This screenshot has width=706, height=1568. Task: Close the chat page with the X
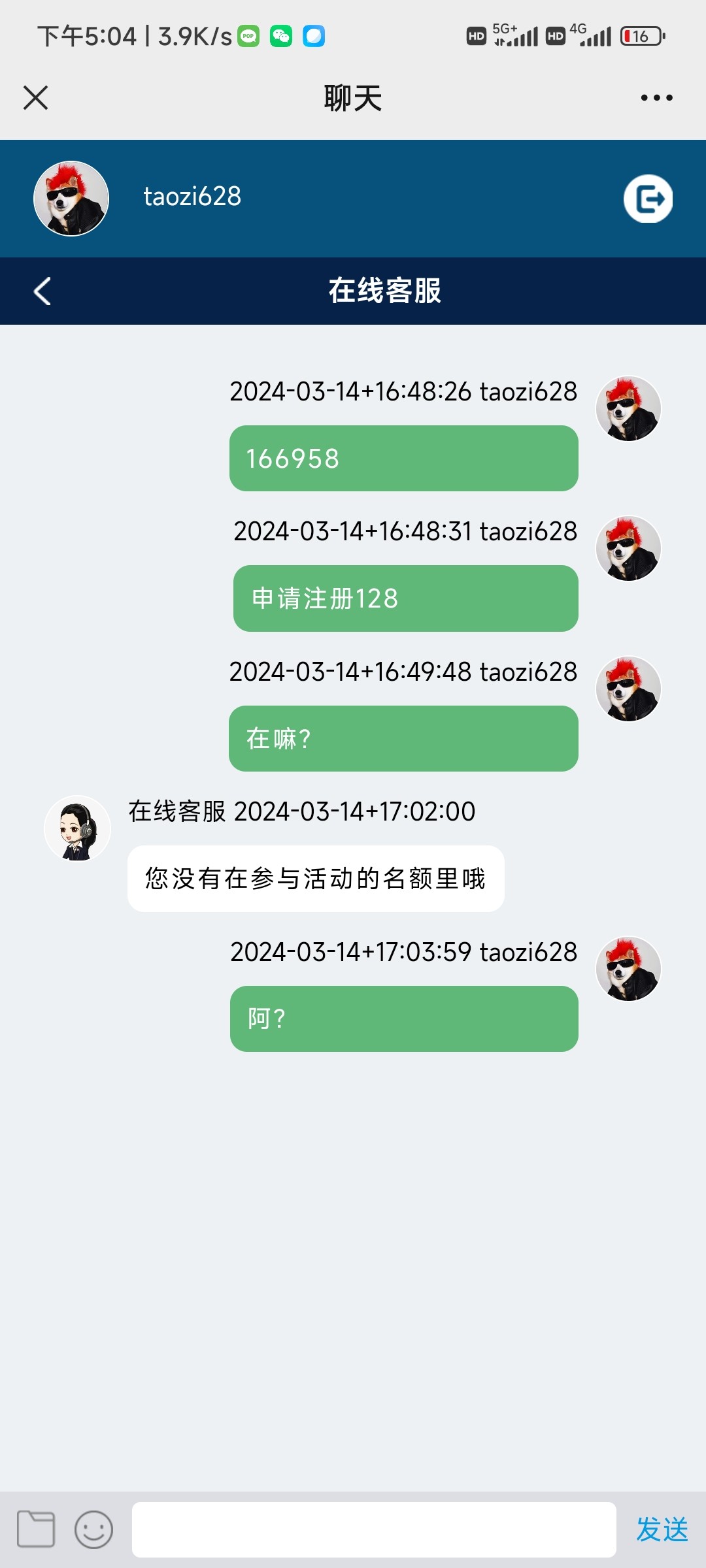coord(36,98)
